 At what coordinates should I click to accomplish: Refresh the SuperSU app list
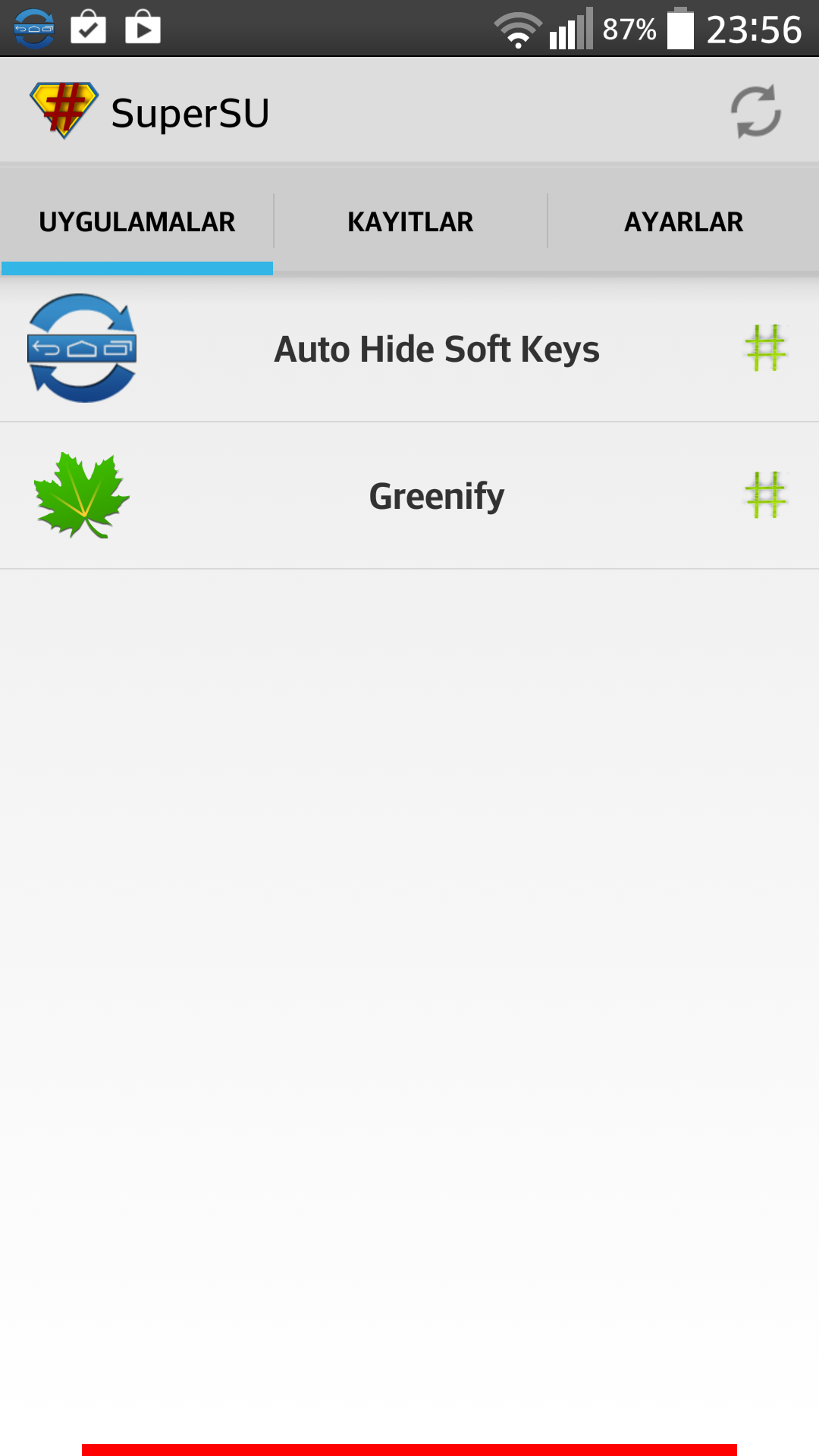755,111
